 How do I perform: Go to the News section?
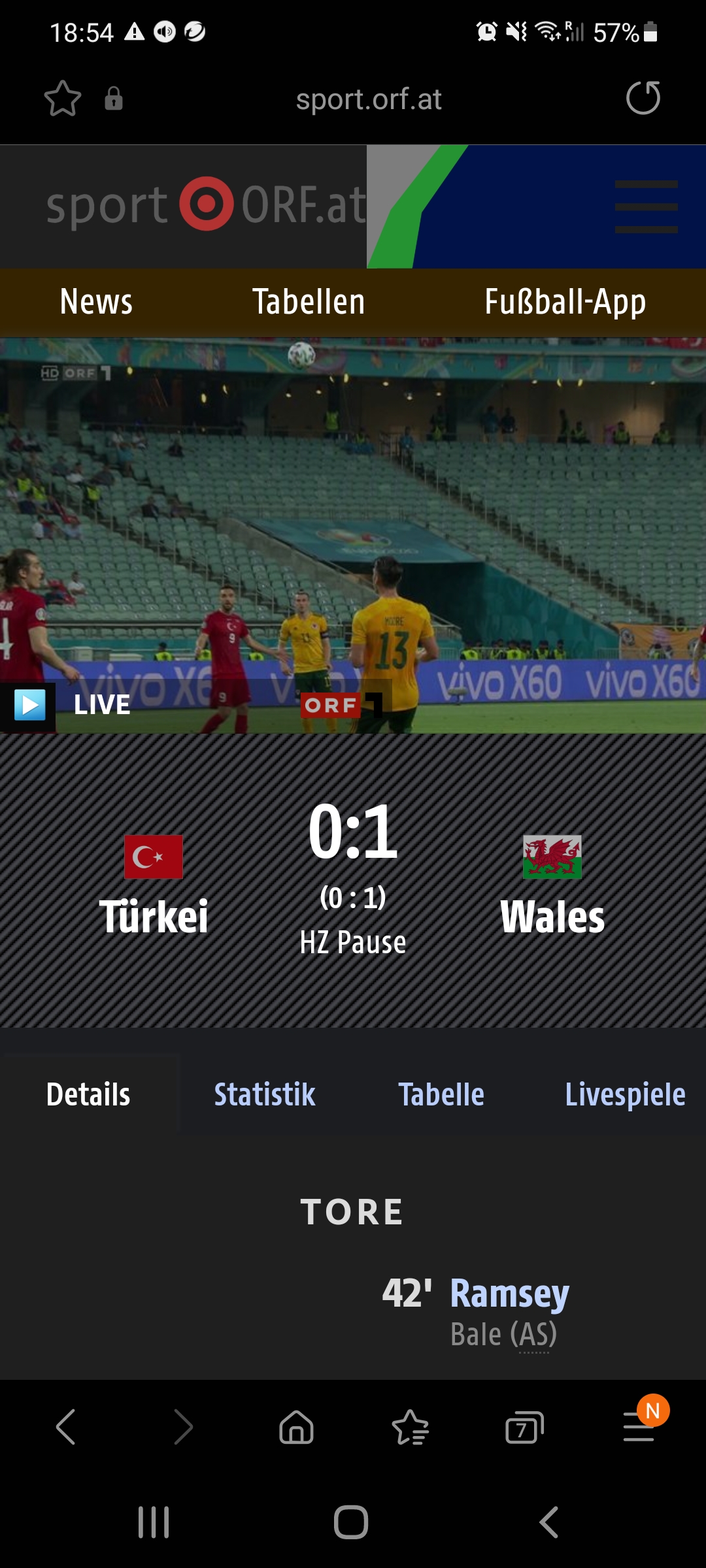coord(96,302)
